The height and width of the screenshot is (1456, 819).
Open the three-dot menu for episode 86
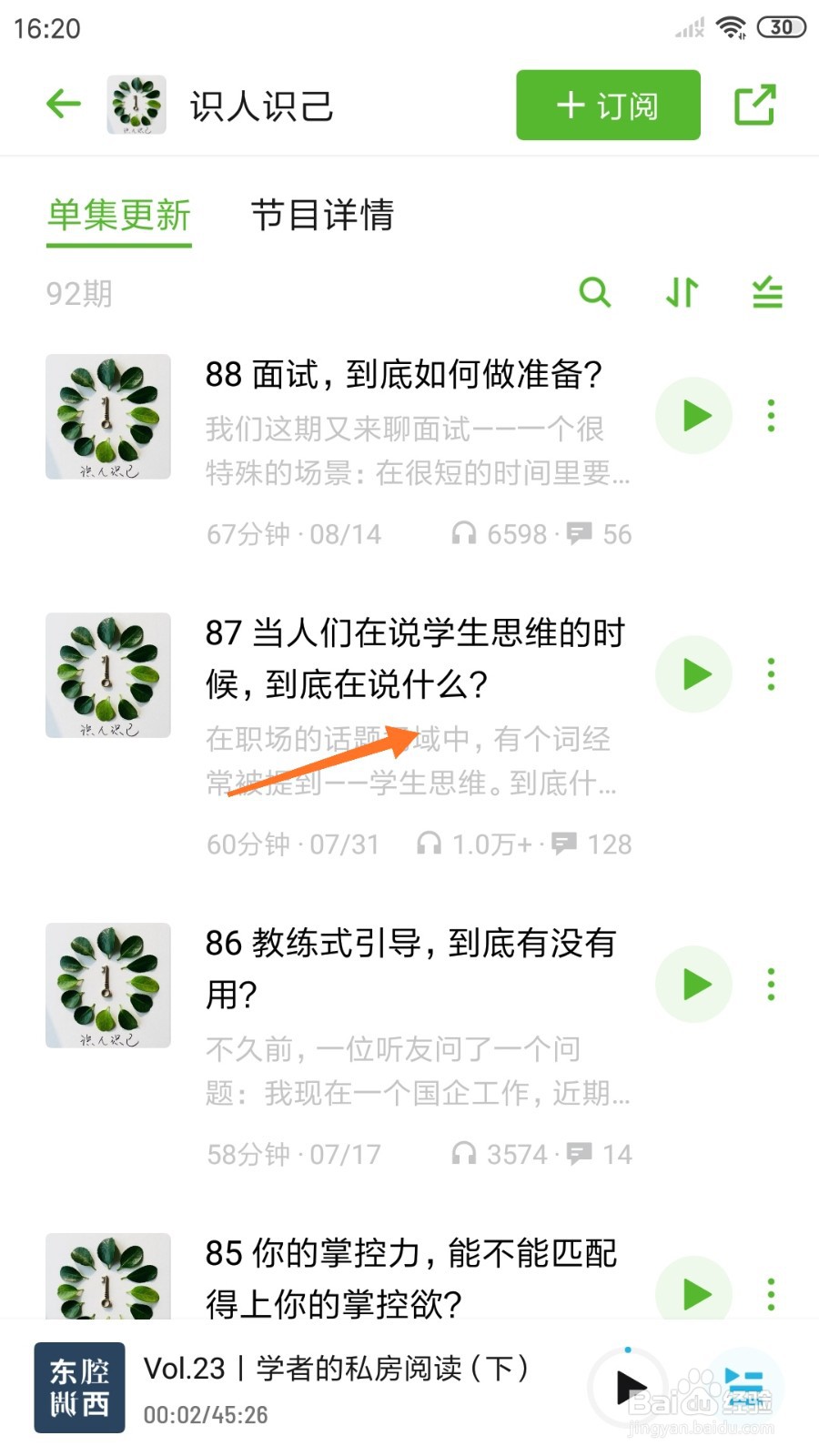point(771,984)
